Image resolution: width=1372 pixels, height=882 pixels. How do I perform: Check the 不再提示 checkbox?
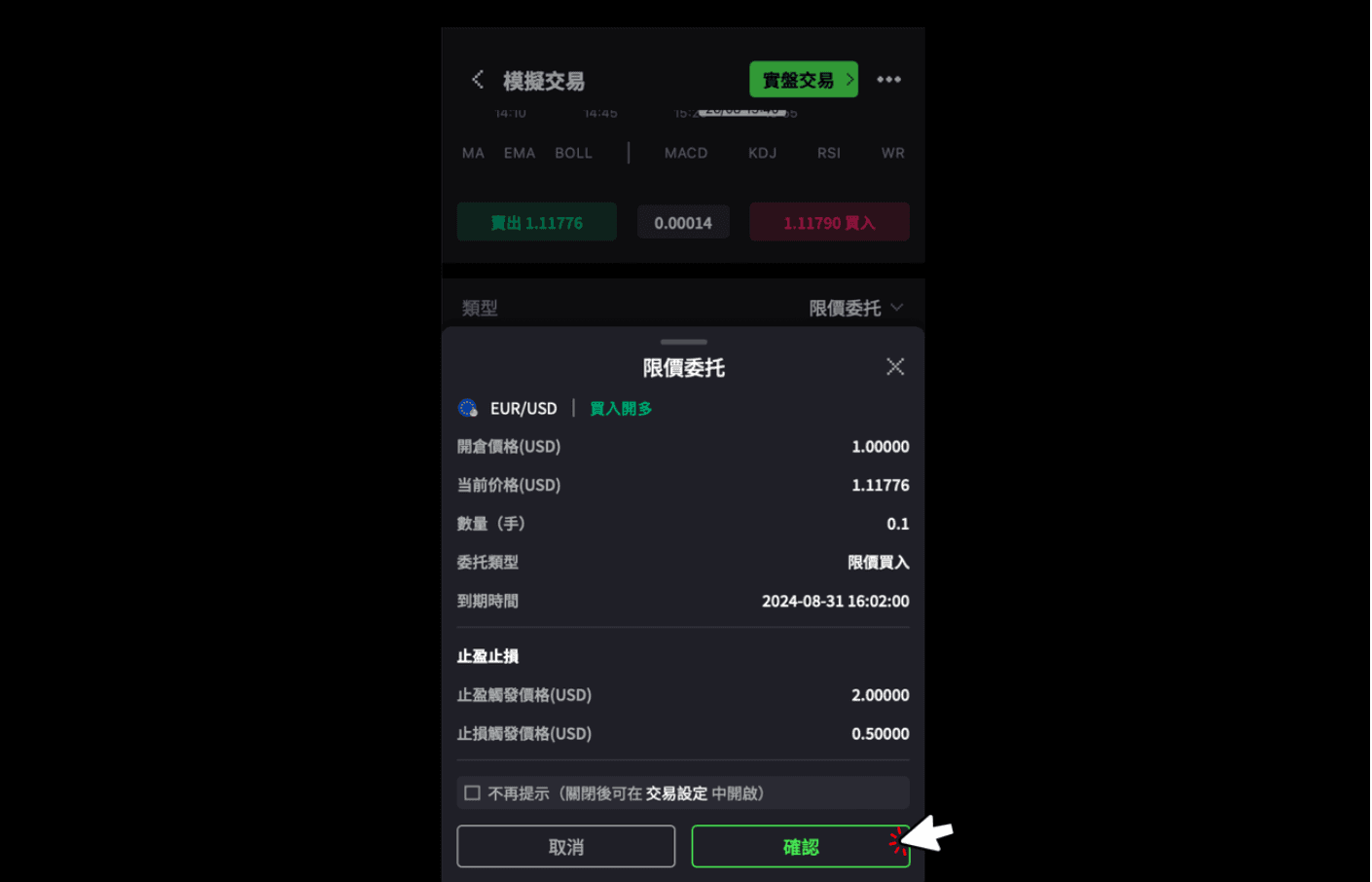pos(473,793)
